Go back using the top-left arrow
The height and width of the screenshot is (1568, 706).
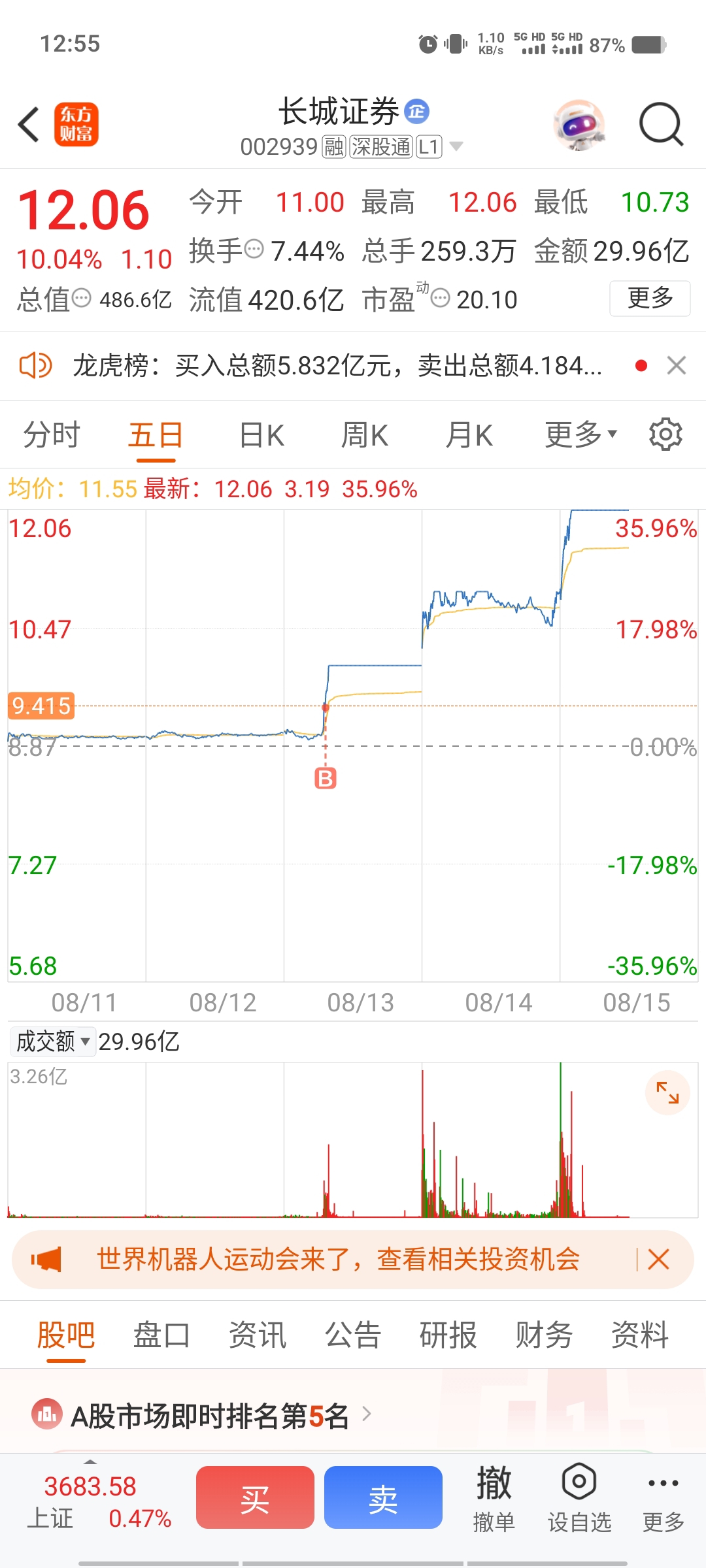click(x=29, y=124)
